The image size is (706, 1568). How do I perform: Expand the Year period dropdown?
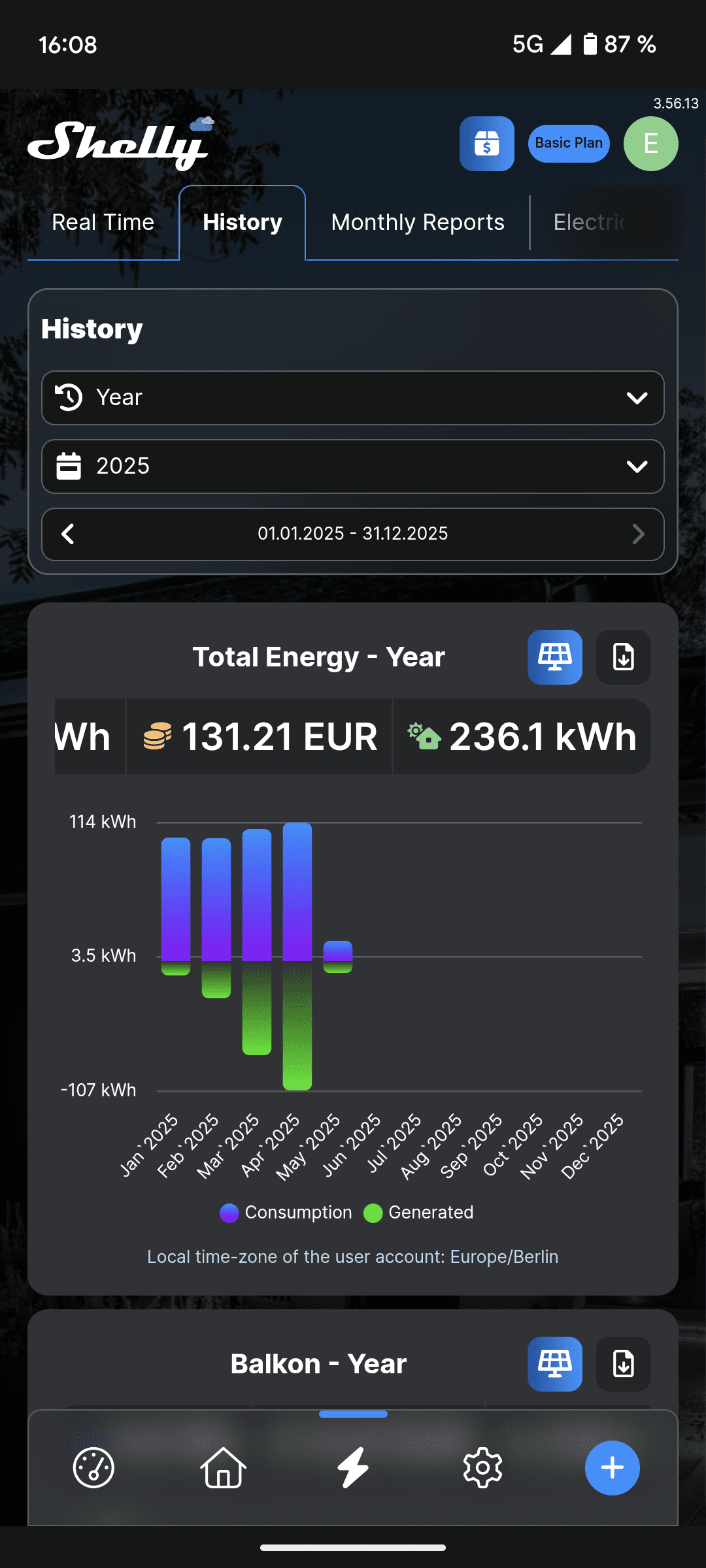click(x=353, y=398)
